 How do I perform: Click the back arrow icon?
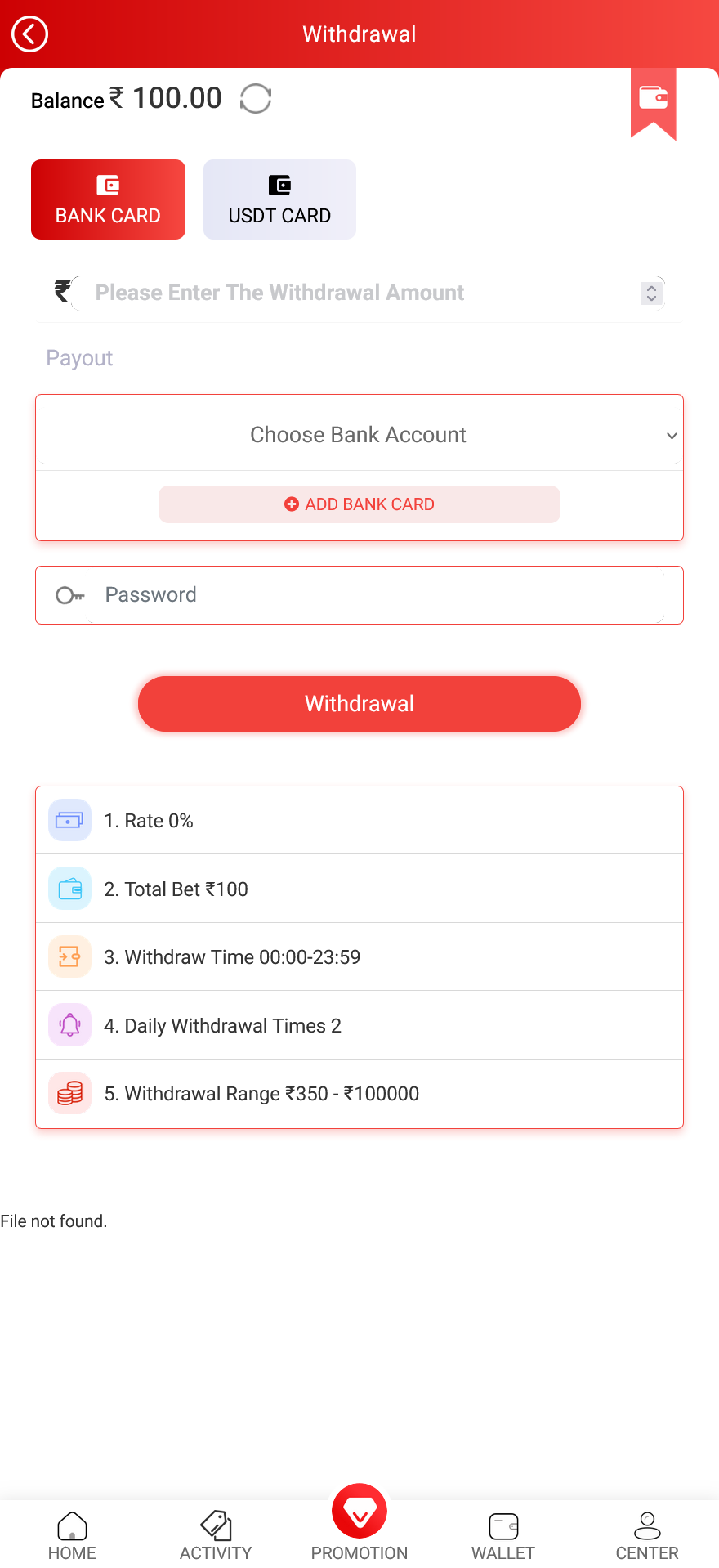[29, 34]
